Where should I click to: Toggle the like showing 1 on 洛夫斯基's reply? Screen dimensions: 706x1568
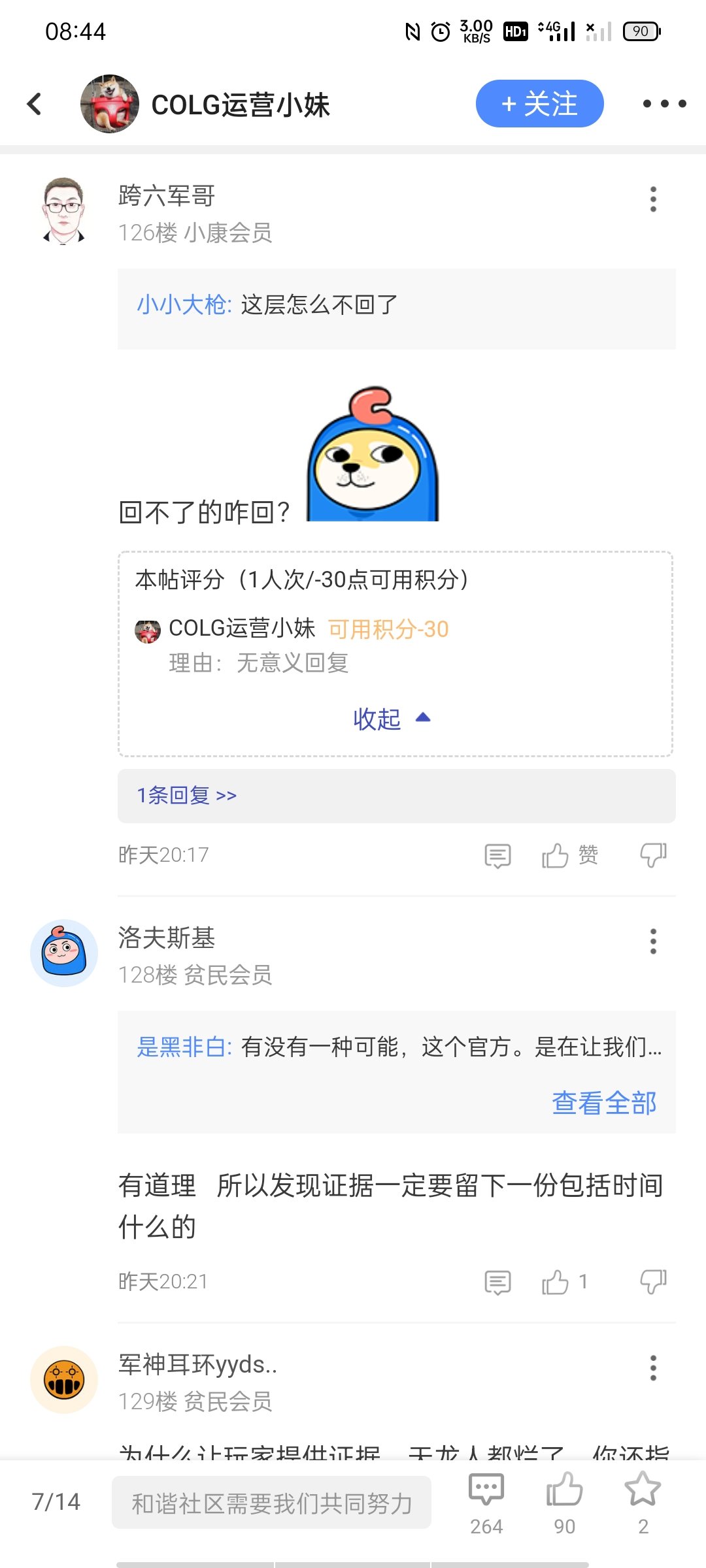point(562,1281)
